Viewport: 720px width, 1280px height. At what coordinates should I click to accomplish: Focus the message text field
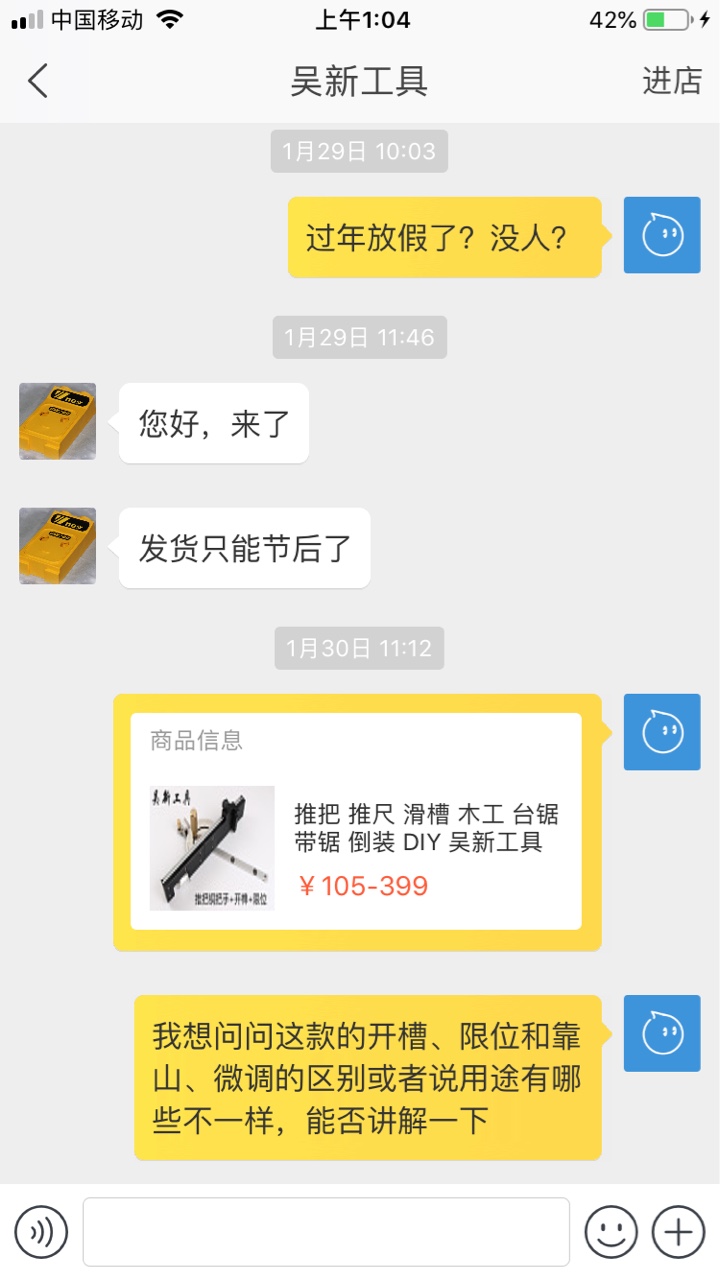coord(326,1232)
